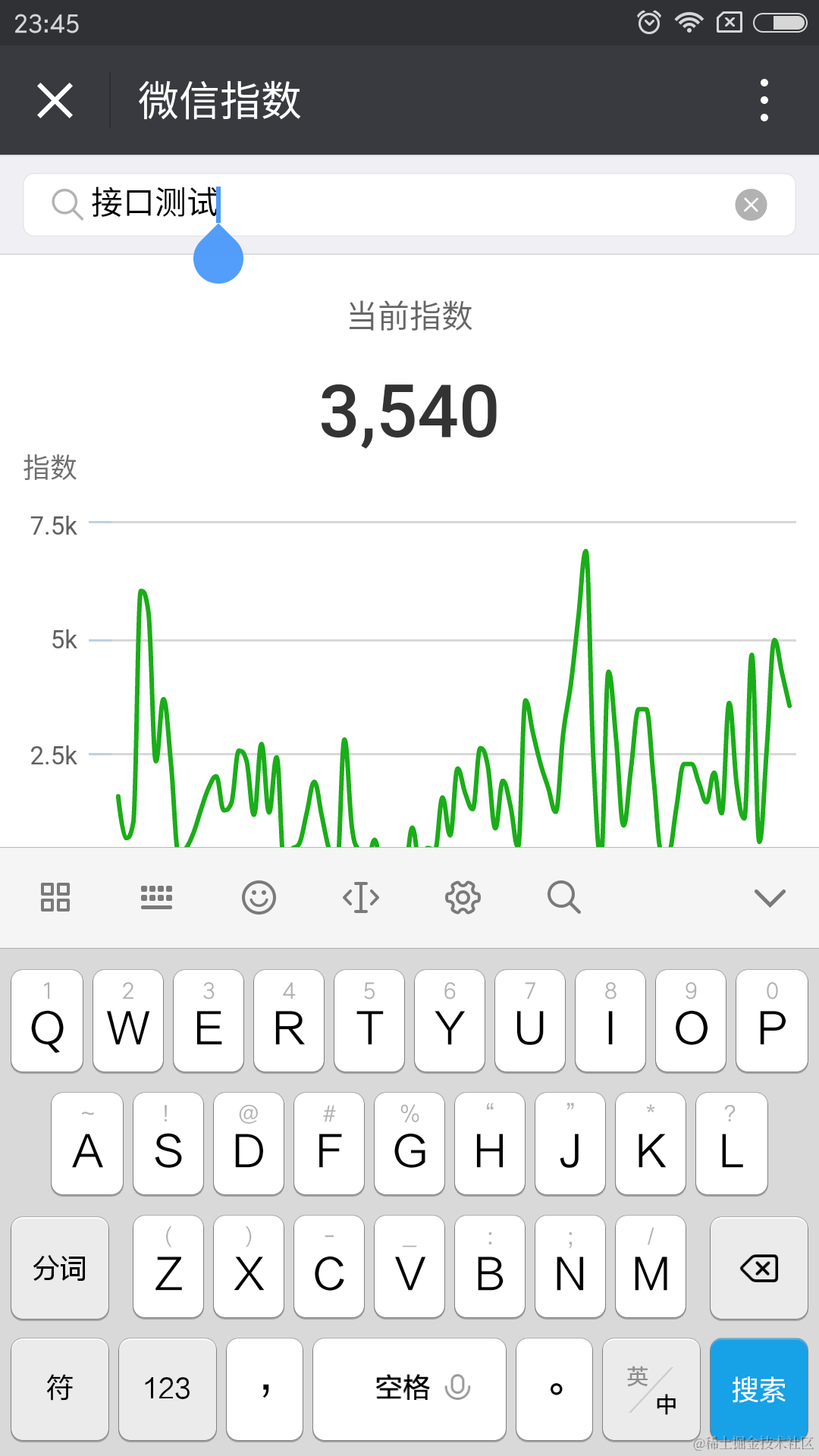Collapse the keyboard with the down chevron
819x1456 pixels.
pos(768,897)
